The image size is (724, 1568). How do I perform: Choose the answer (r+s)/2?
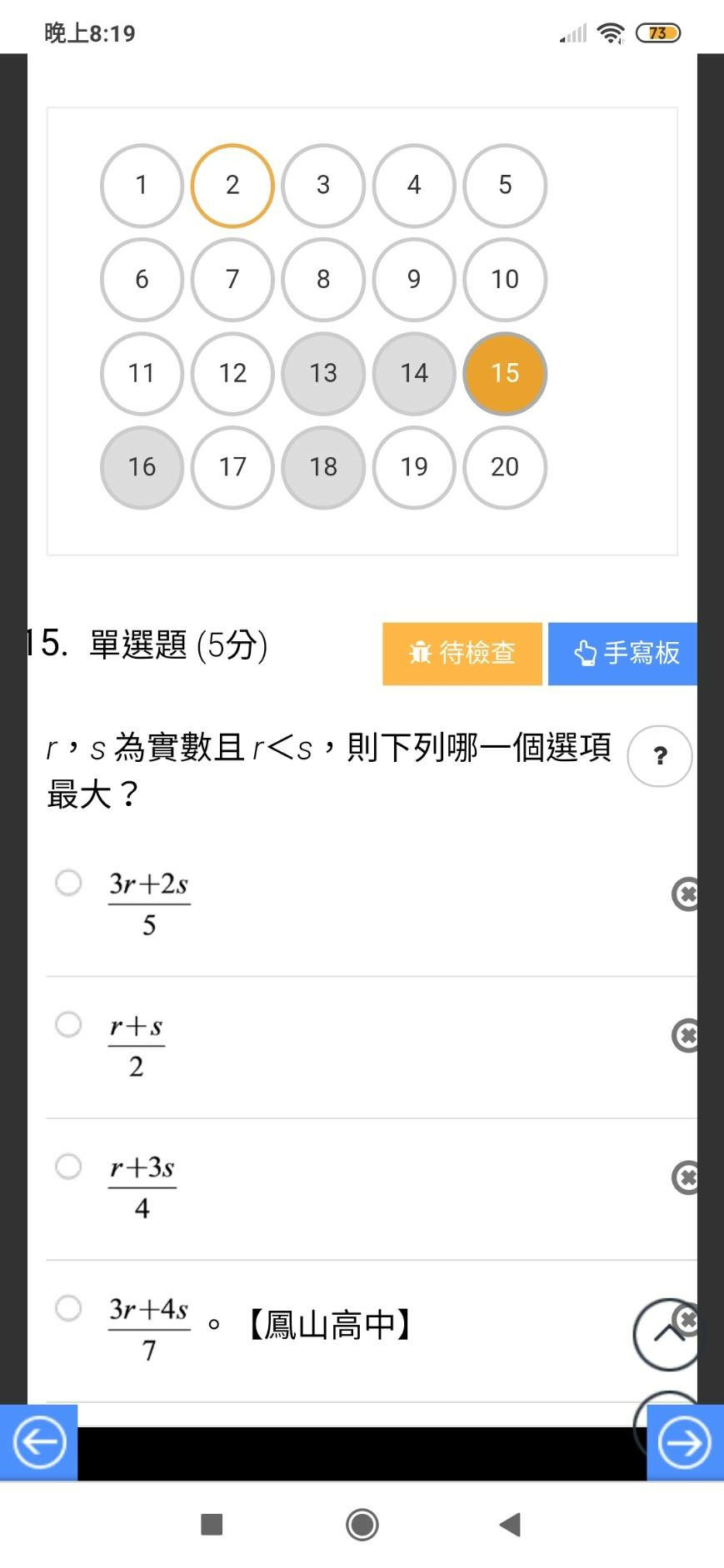68,1023
